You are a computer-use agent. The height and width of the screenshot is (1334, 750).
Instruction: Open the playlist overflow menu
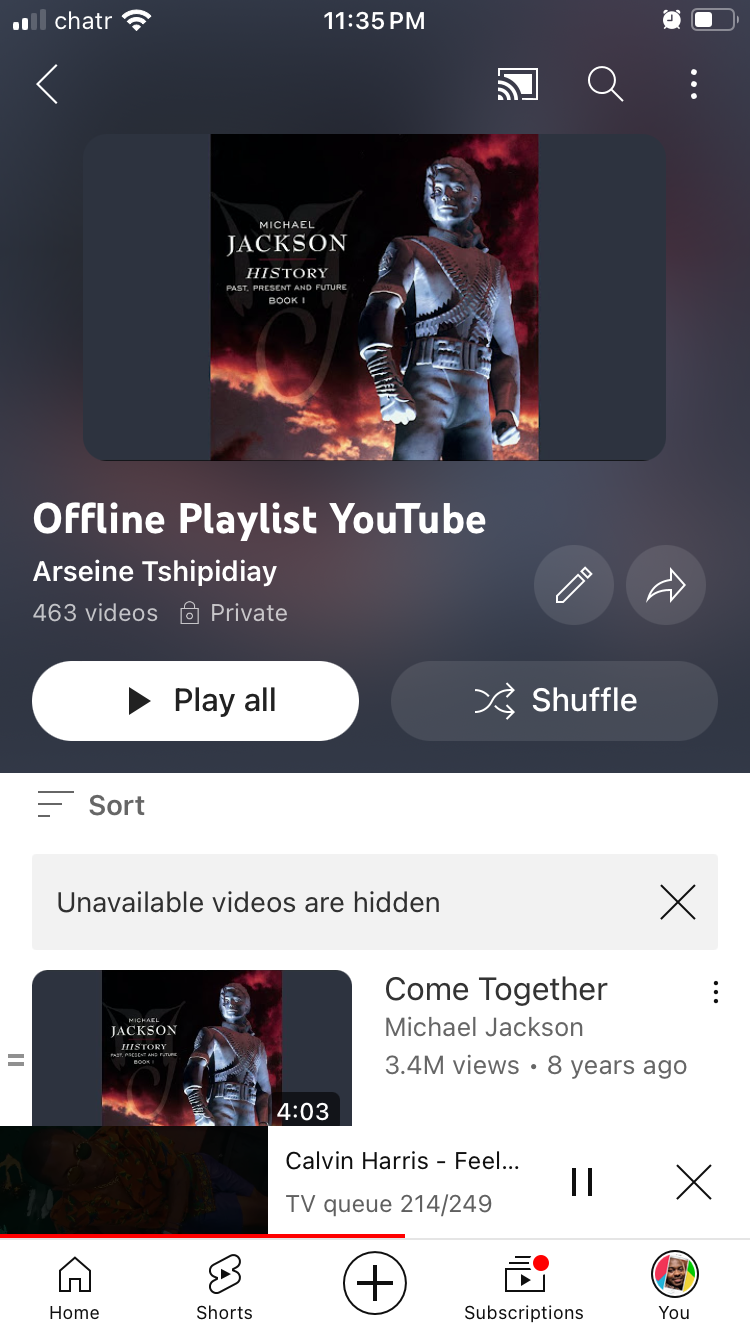click(x=694, y=85)
